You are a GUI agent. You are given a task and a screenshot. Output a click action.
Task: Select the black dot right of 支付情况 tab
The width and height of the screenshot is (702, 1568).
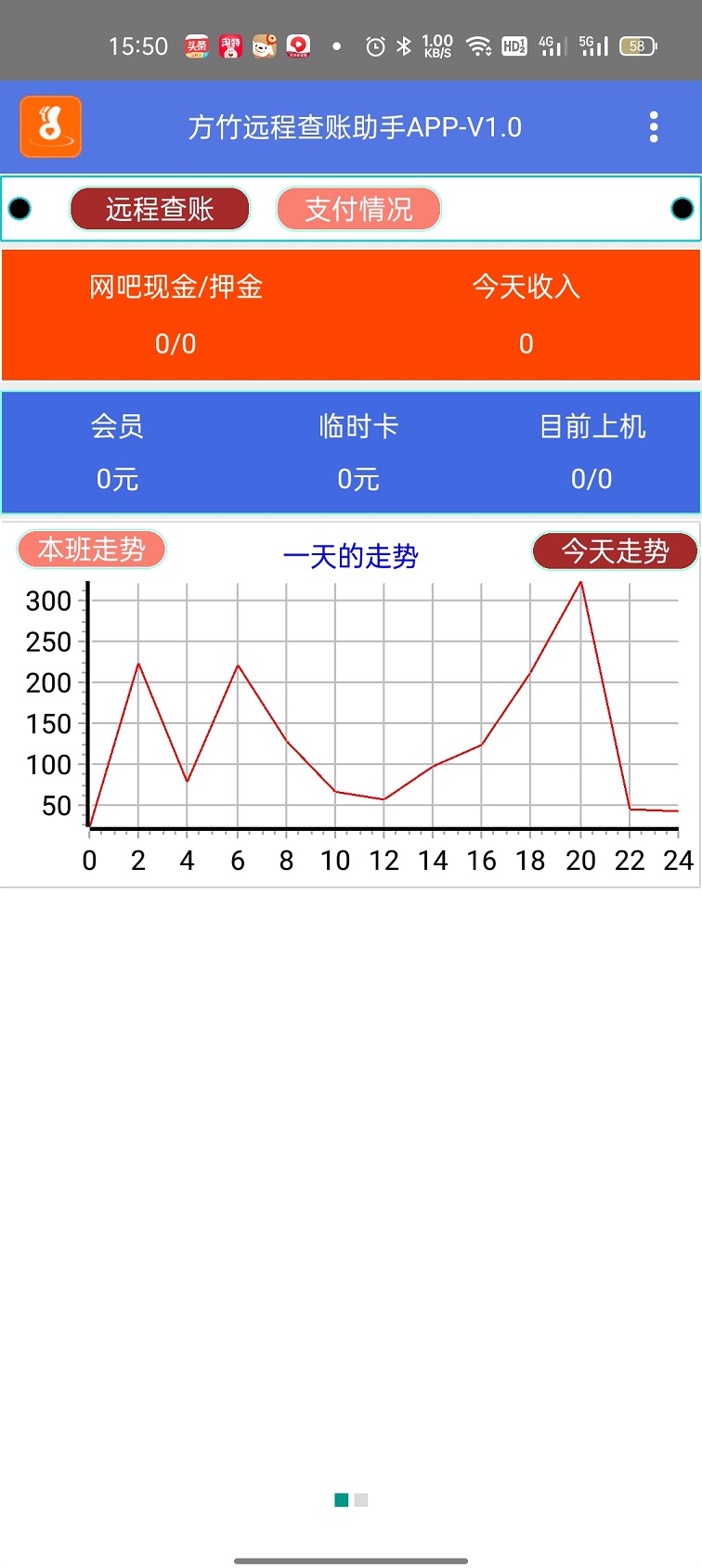click(x=681, y=209)
